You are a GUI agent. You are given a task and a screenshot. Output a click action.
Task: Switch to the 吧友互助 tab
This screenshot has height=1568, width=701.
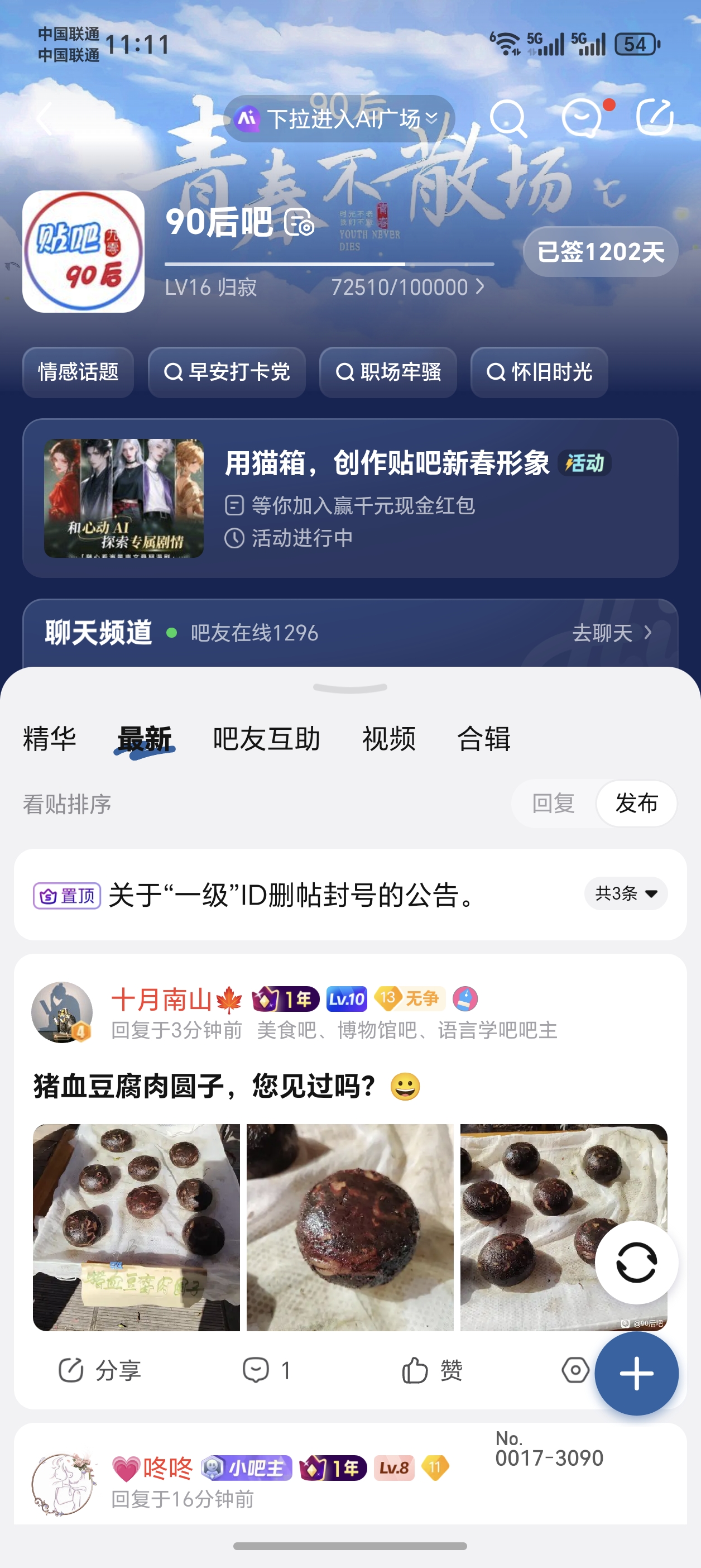pyautogui.click(x=267, y=739)
